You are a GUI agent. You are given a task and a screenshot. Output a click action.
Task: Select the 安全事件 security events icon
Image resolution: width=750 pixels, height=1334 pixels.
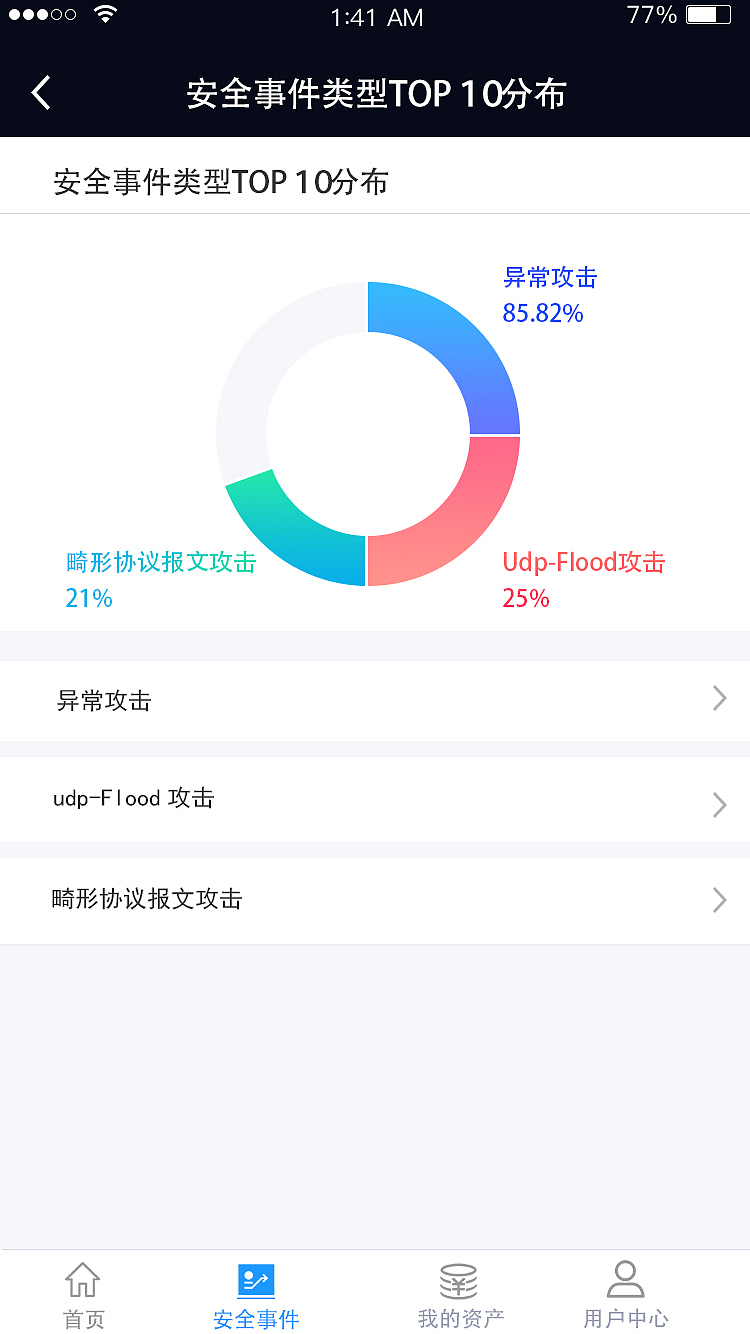pyautogui.click(x=256, y=1280)
